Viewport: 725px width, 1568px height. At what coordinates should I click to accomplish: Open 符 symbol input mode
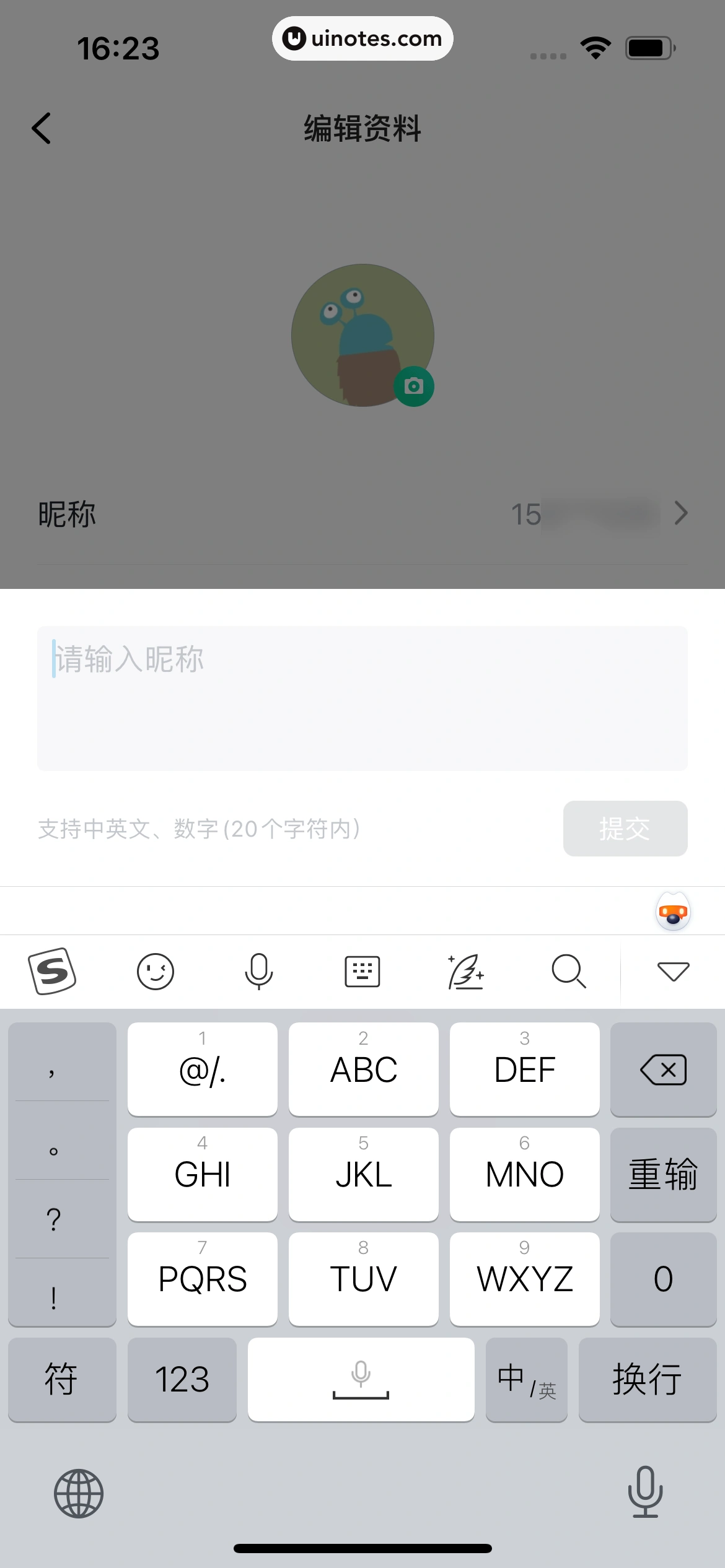(x=62, y=1380)
